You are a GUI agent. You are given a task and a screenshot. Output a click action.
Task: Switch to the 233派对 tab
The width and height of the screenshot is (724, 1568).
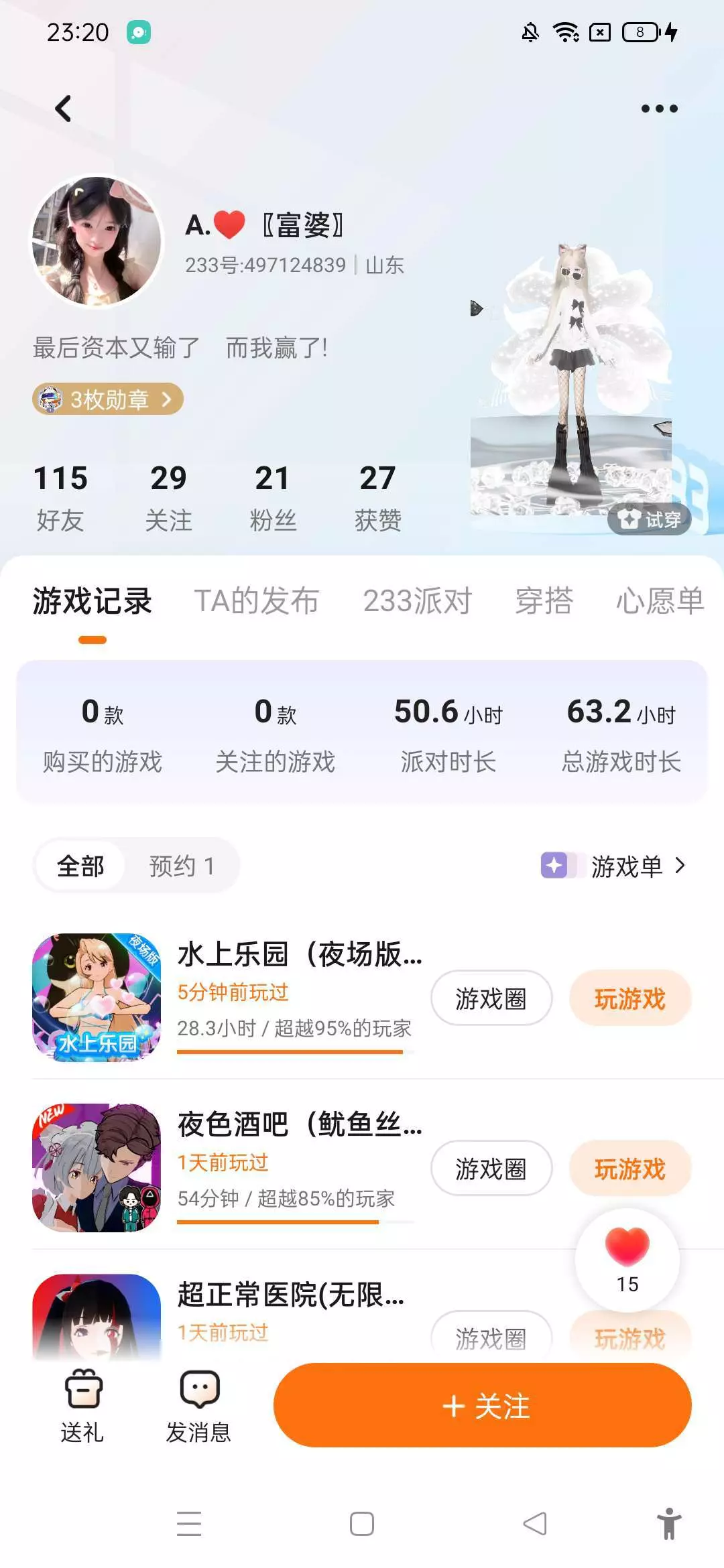[417, 601]
